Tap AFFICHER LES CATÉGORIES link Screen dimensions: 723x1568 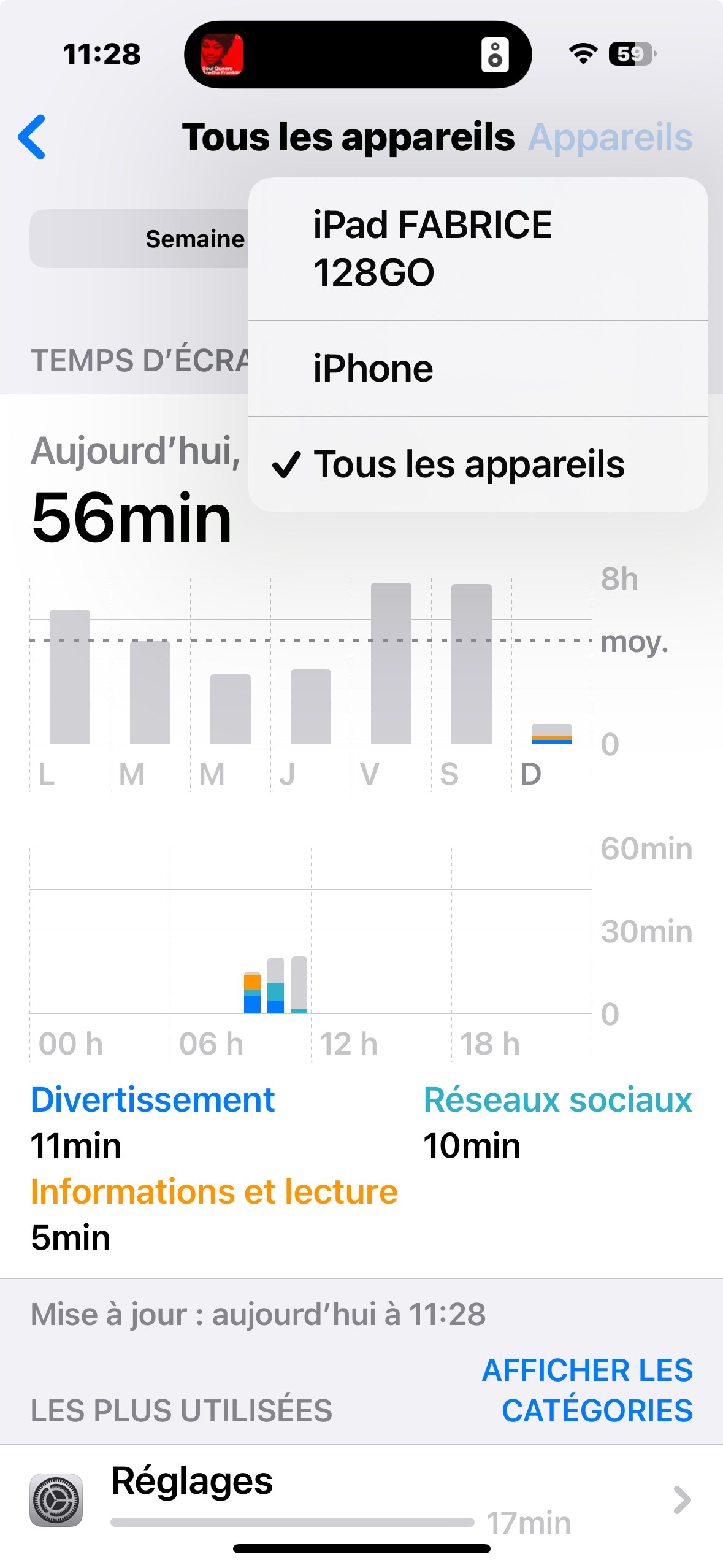click(x=587, y=1390)
